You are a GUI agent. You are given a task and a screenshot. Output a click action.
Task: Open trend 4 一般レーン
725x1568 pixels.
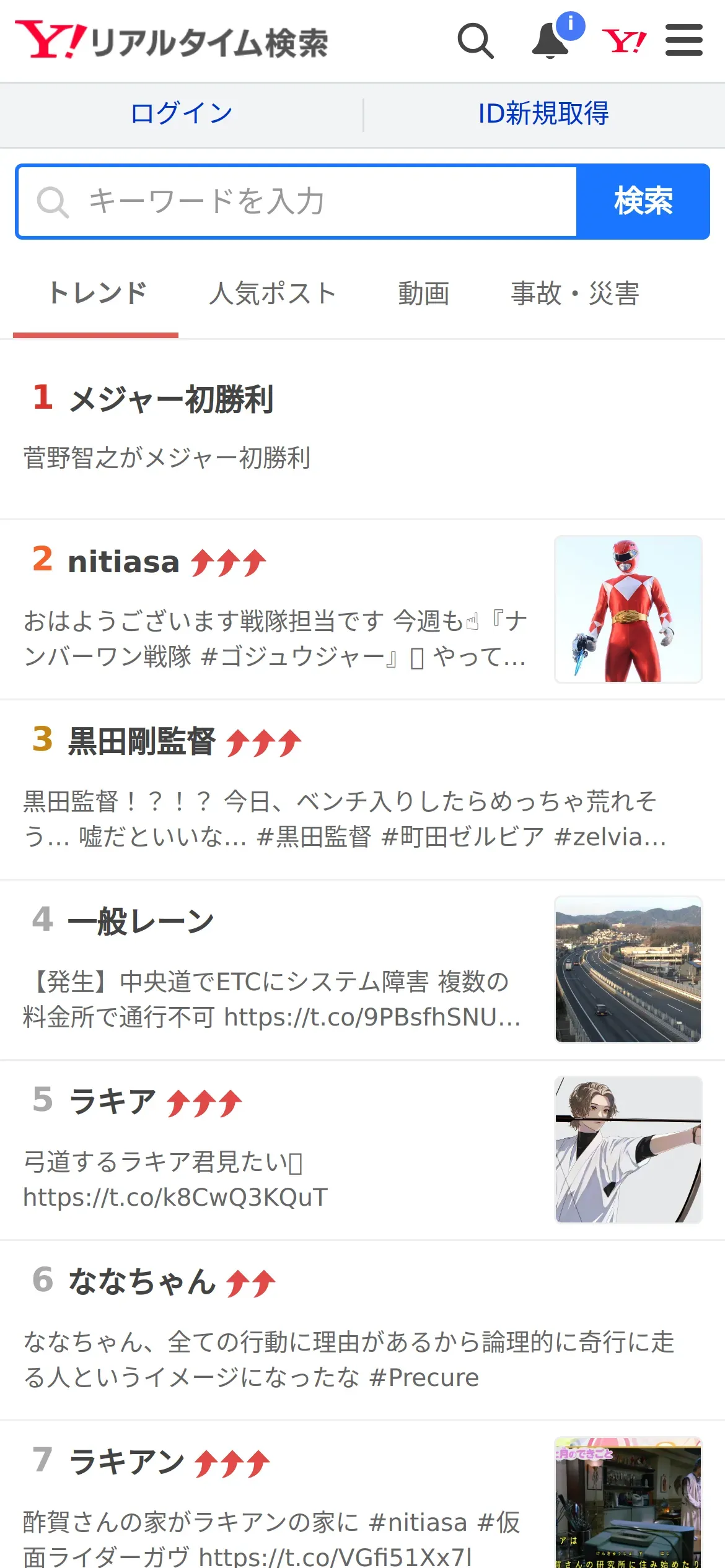point(141,922)
